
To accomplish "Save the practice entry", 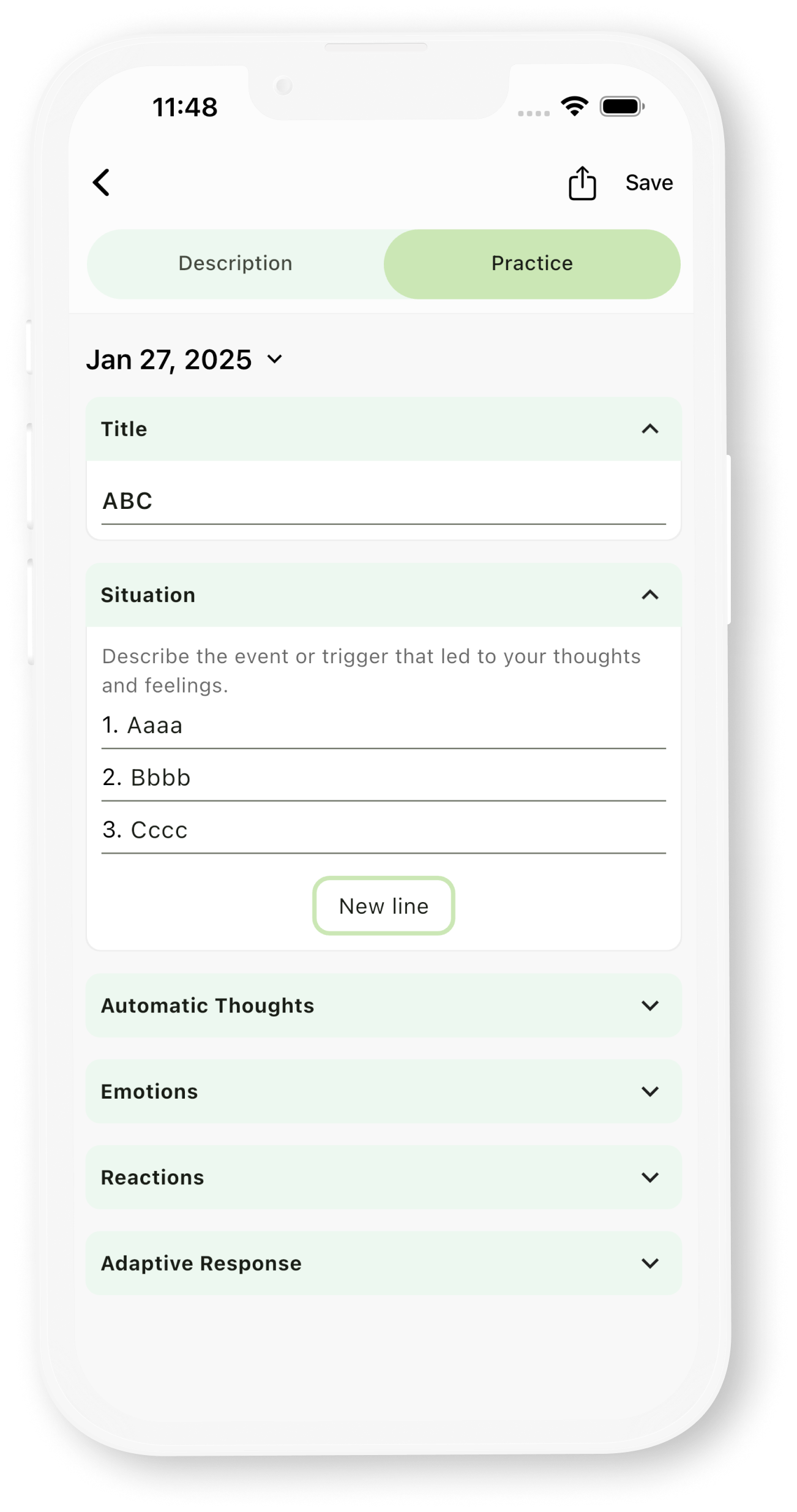I will coord(649,183).
